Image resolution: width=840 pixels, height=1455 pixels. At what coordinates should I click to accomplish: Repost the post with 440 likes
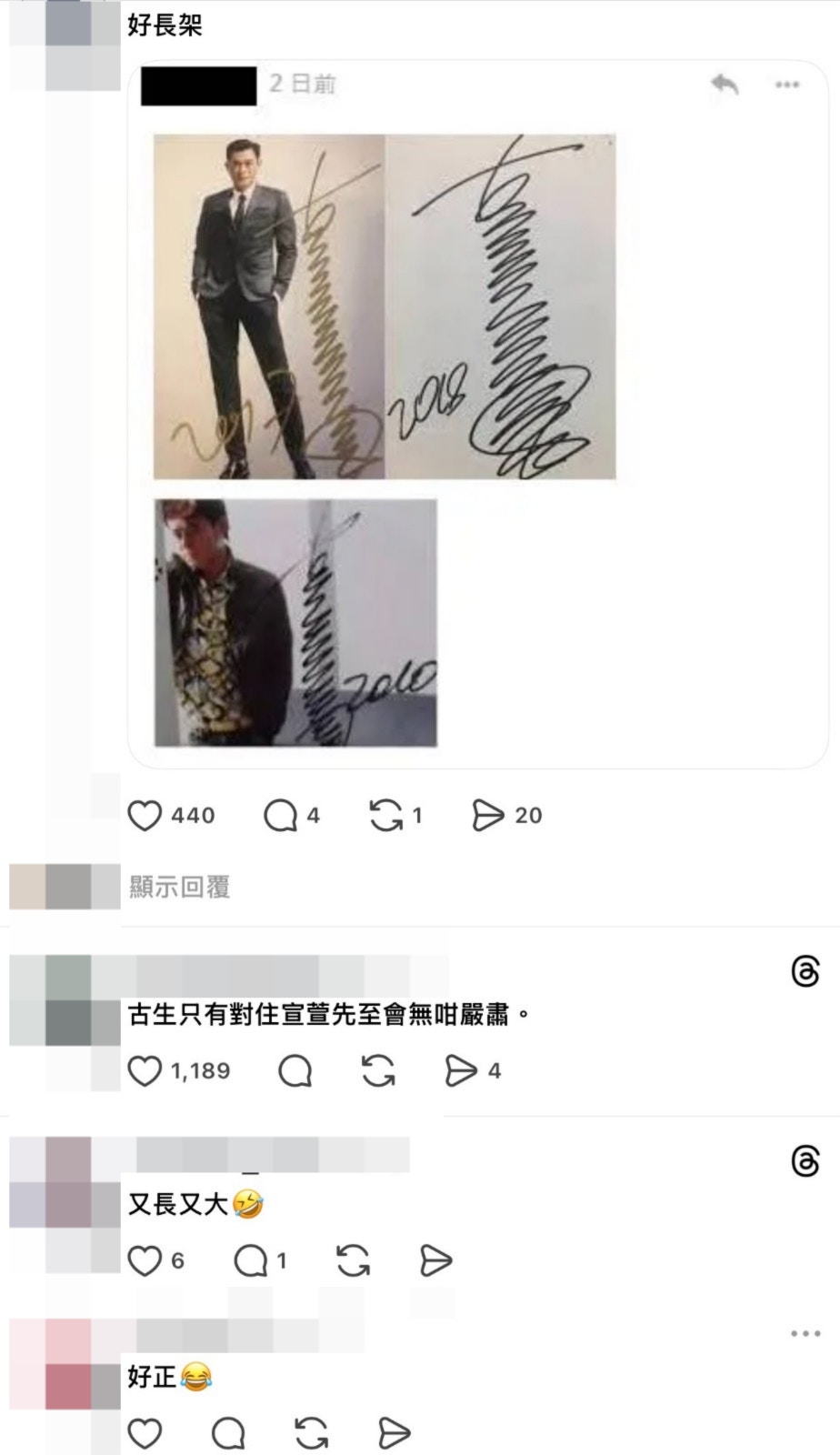(x=385, y=816)
